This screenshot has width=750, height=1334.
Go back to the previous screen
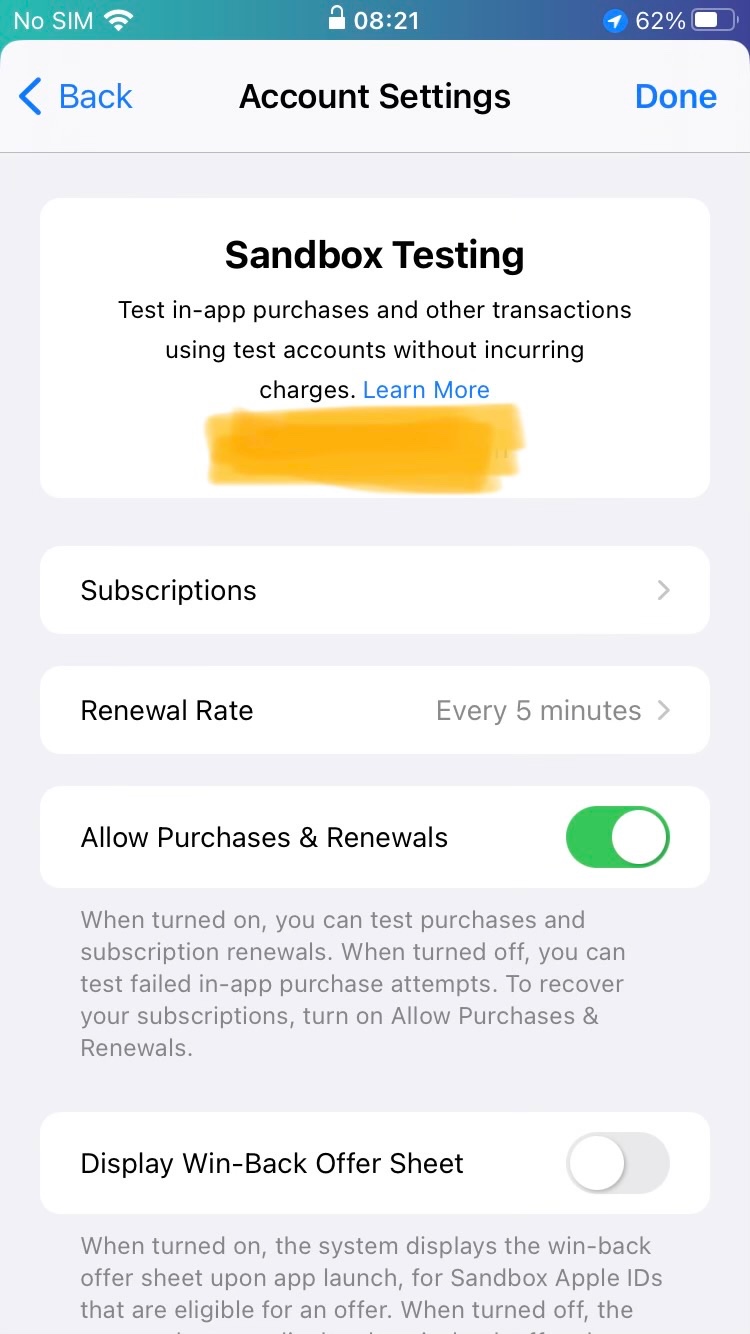click(x=76, y=97)
